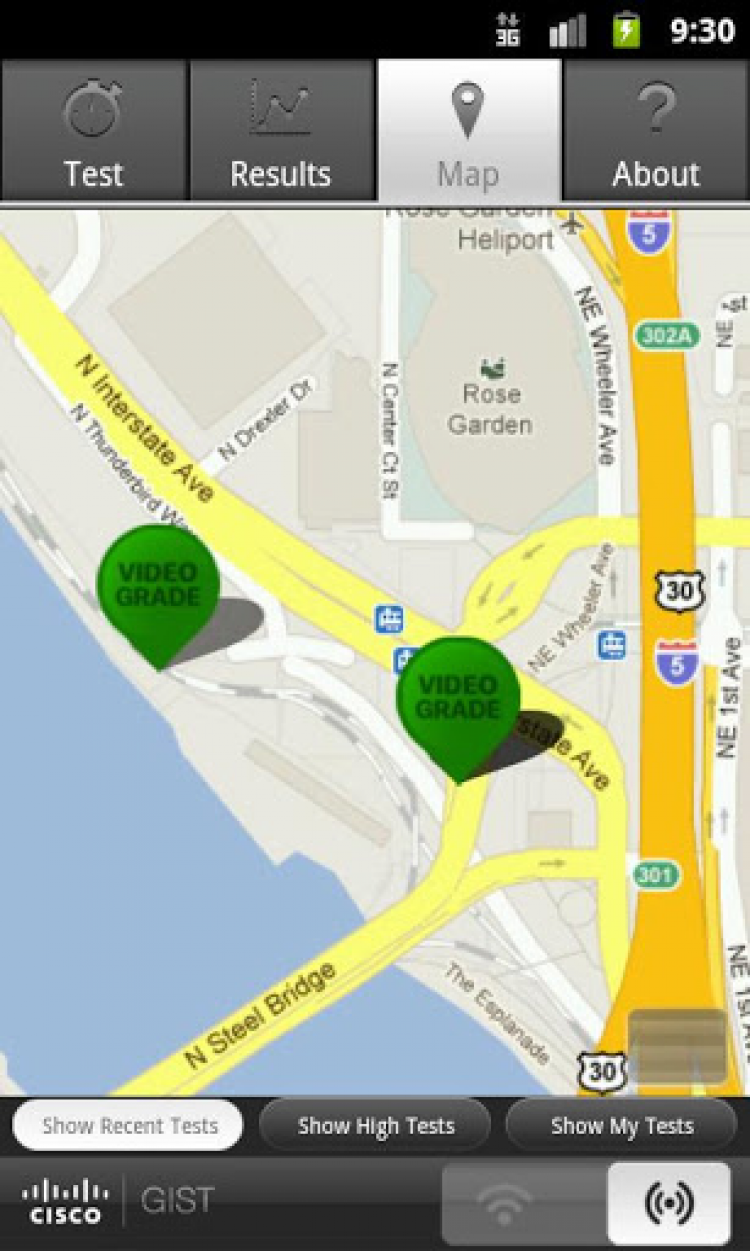Switch to the Test tab
750x1251 pixels.
coord(94,130)
